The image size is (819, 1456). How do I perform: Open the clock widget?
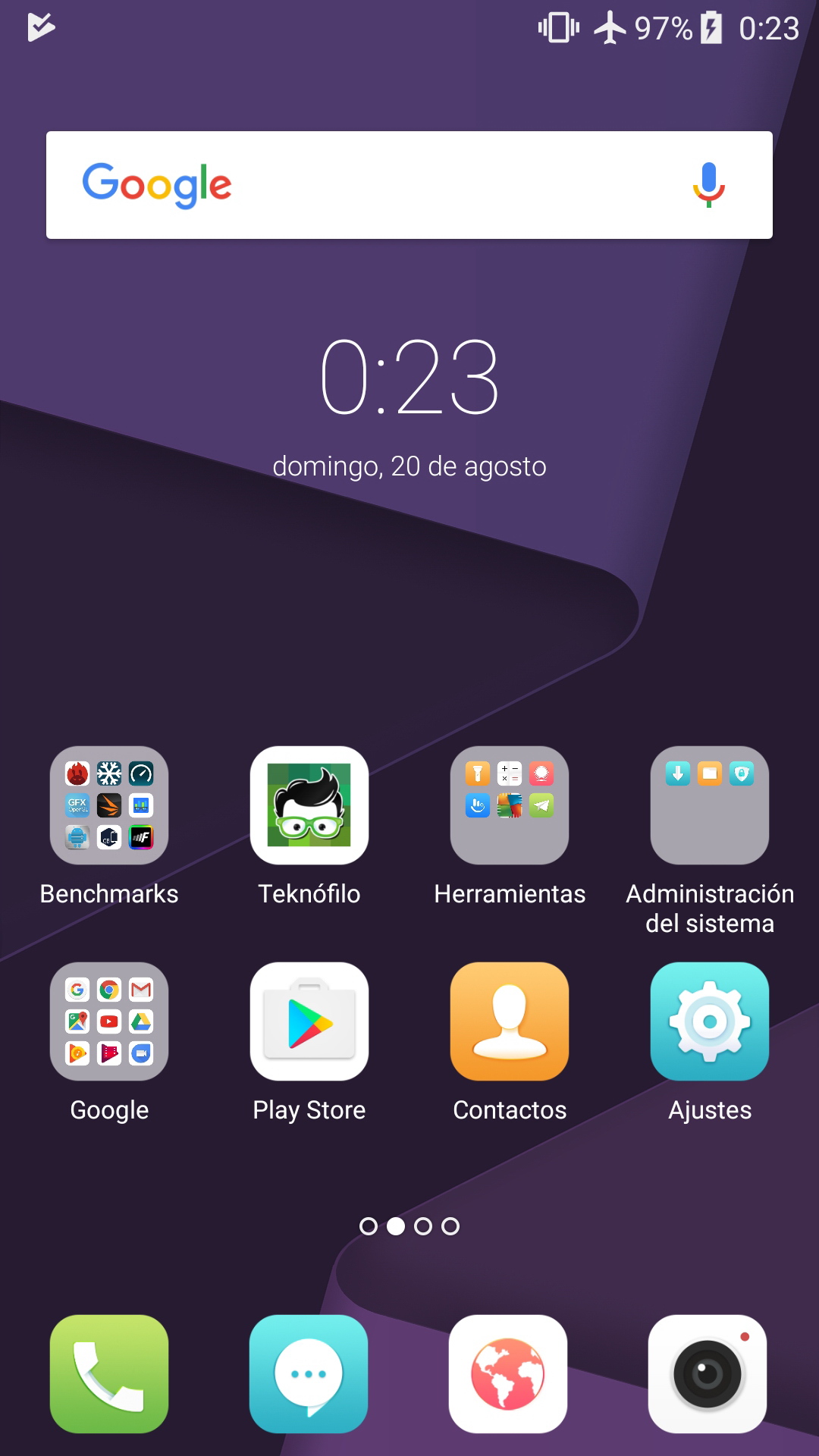[x=409, y=377]
